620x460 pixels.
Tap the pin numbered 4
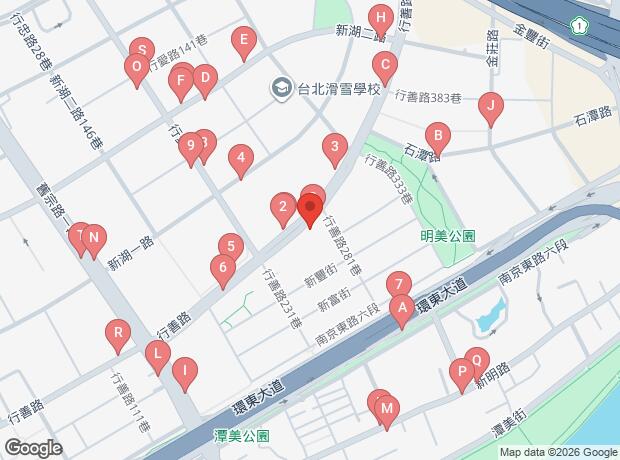click(x=241, y=158)
